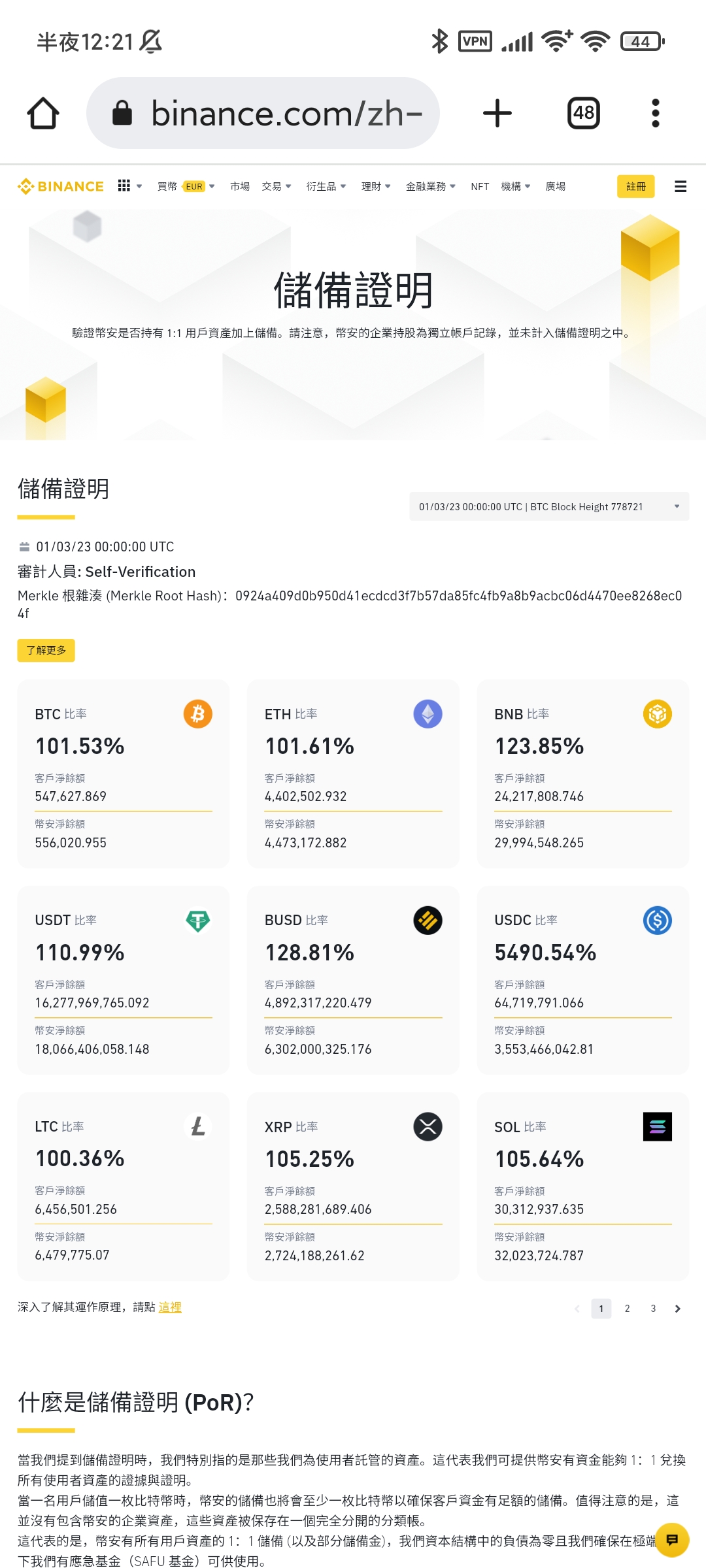Expand the 衍生品 derivatives menu
This screenshot has width=706, height=1568.
[x=326, y=186]
